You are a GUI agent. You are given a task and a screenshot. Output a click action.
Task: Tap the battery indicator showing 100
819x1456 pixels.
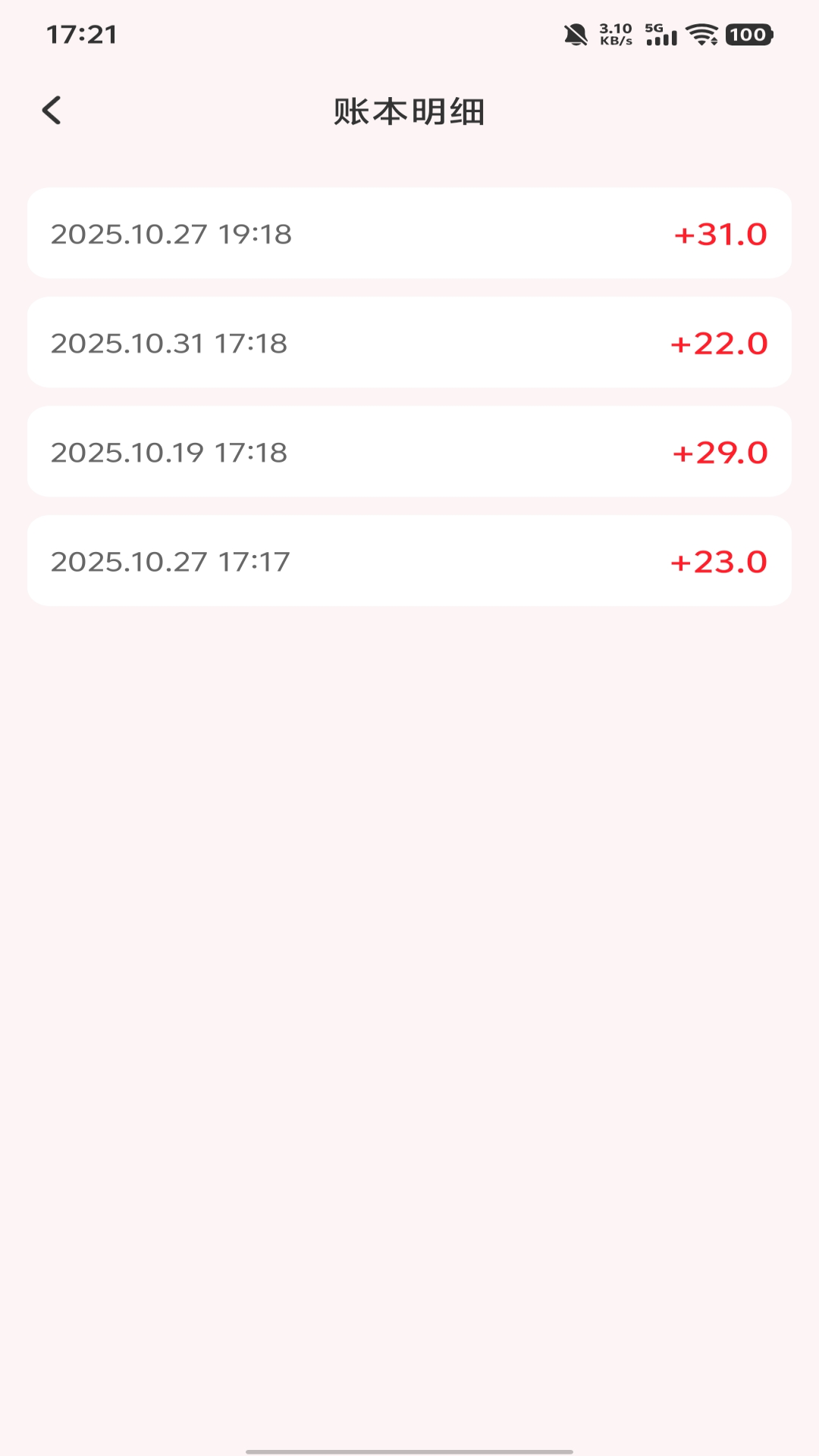(x=749, y=34)
